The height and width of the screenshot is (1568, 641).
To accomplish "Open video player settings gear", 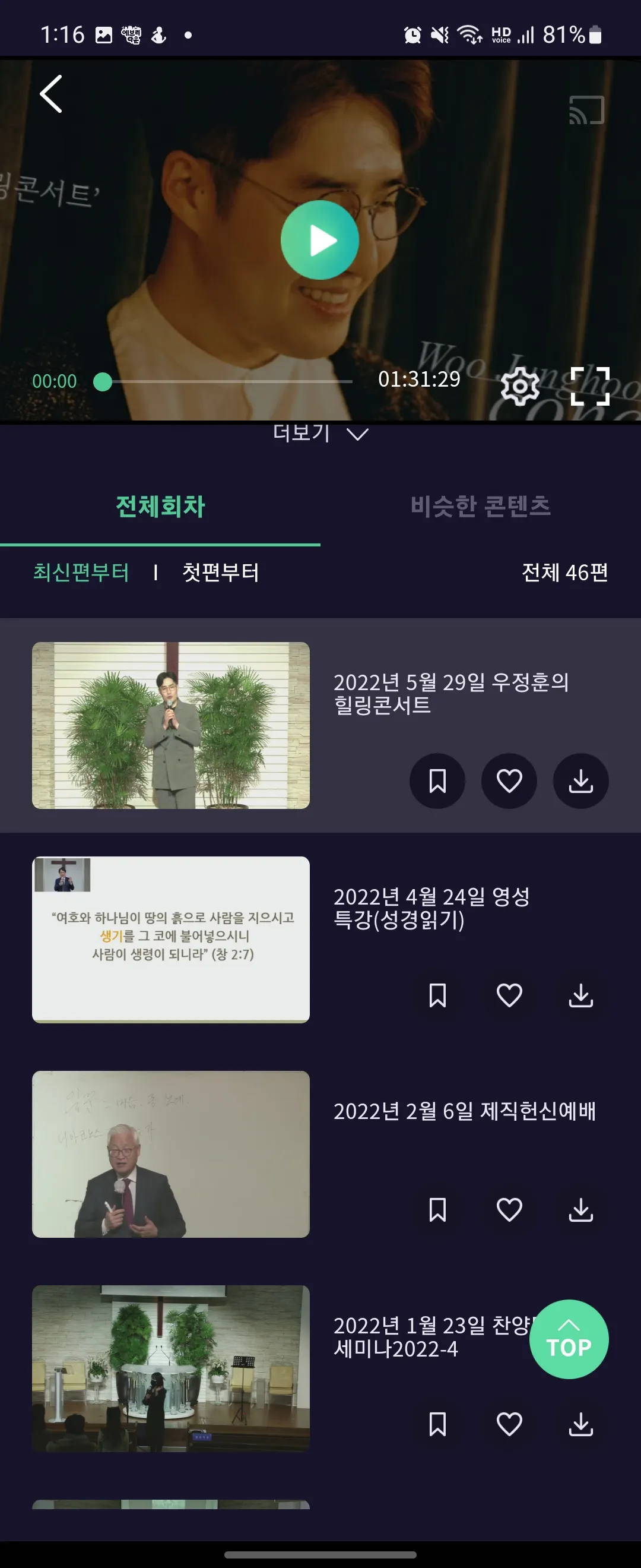I will tap(519, 385).
